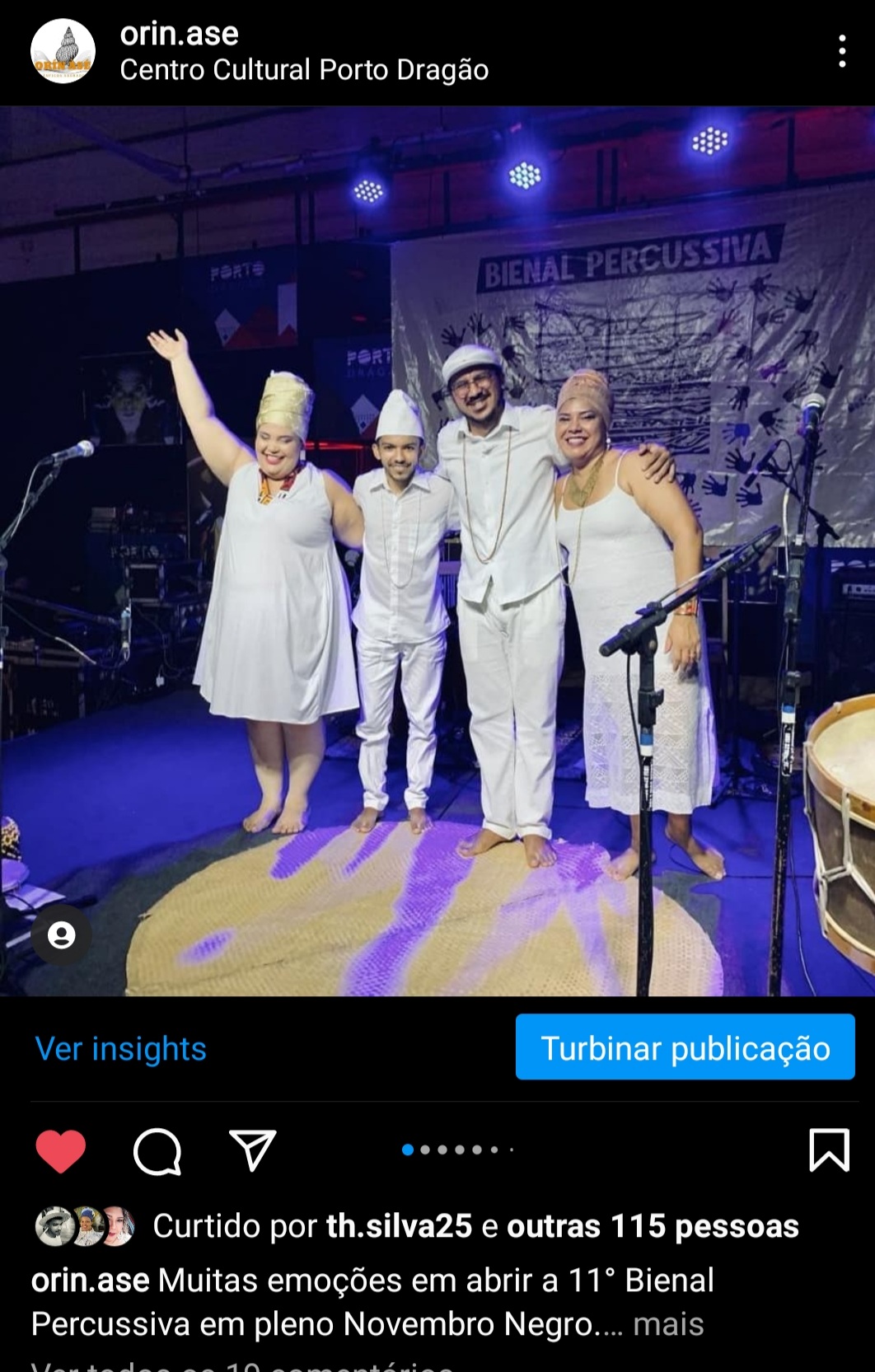Tap Turbinar publicação button
The image size is (875, 1372).
pos(685,1047)
